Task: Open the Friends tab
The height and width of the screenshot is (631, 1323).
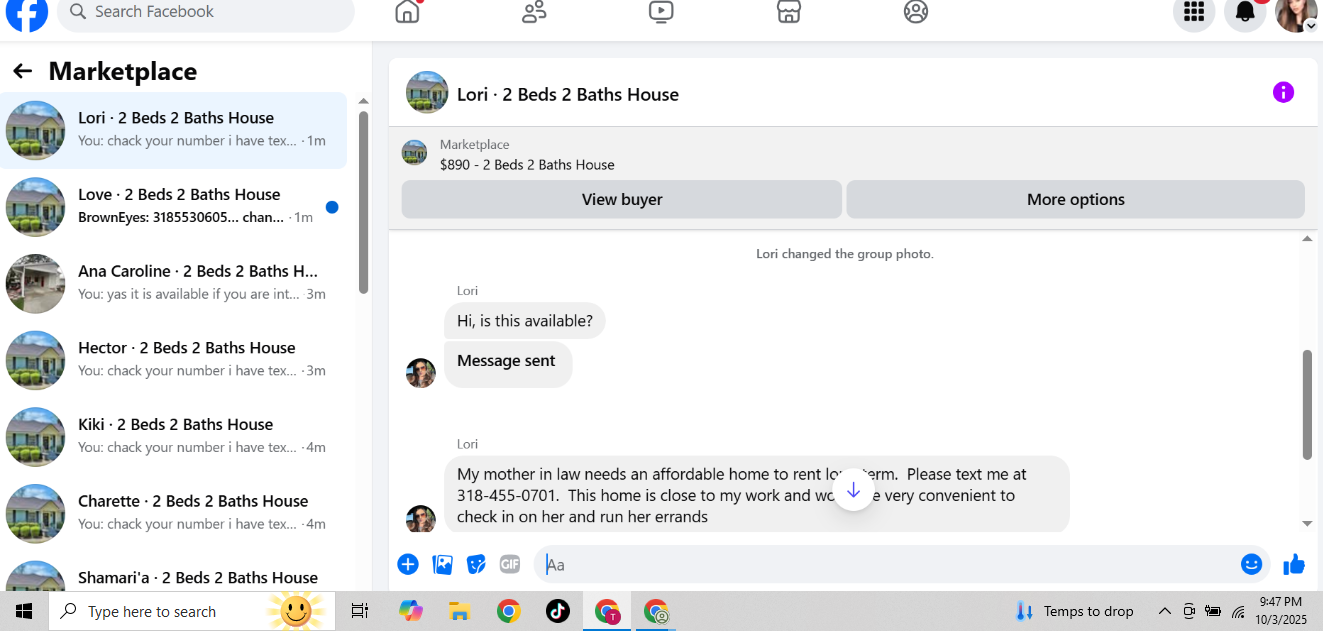Action: 534,12
